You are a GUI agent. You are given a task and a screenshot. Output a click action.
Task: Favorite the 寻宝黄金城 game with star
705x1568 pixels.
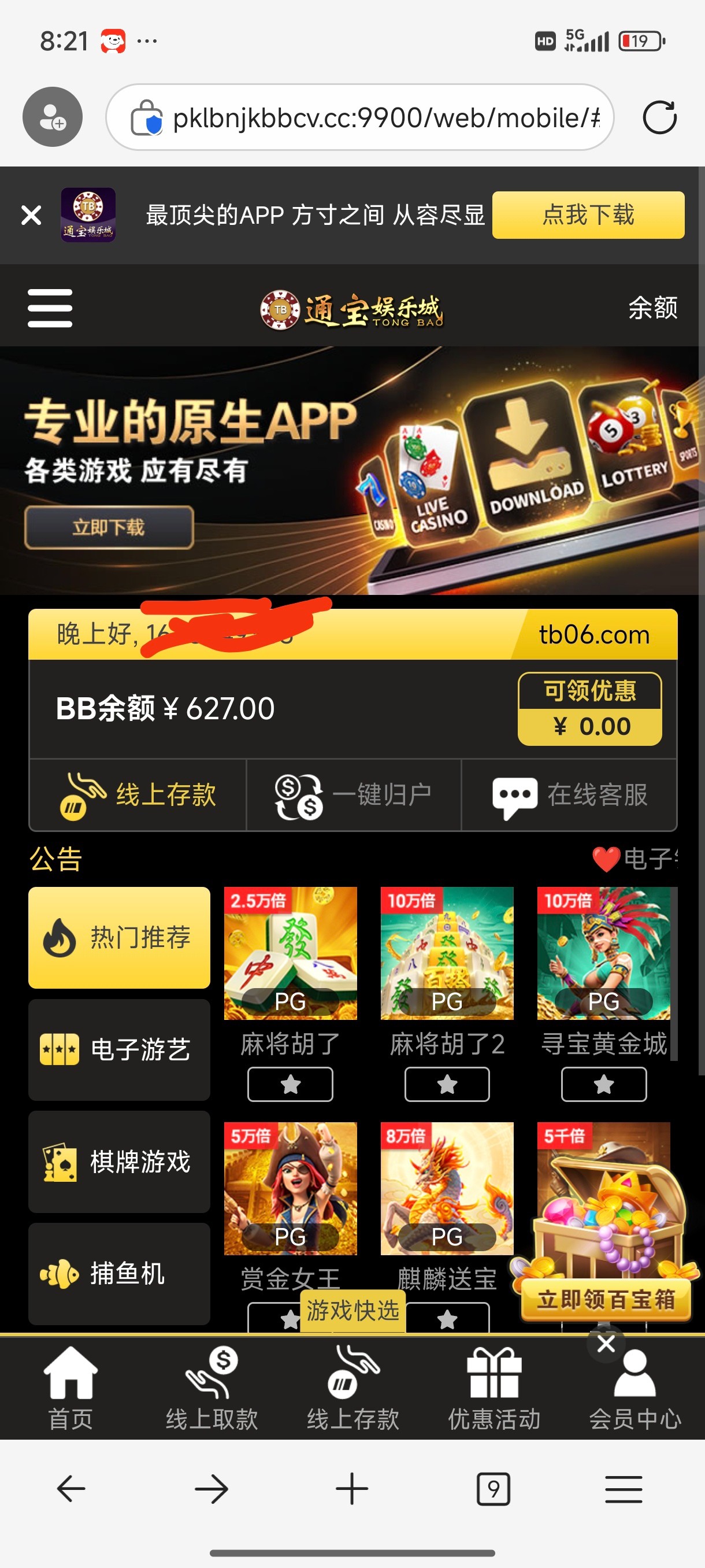pyautogui.click(x=603, y=1084)
